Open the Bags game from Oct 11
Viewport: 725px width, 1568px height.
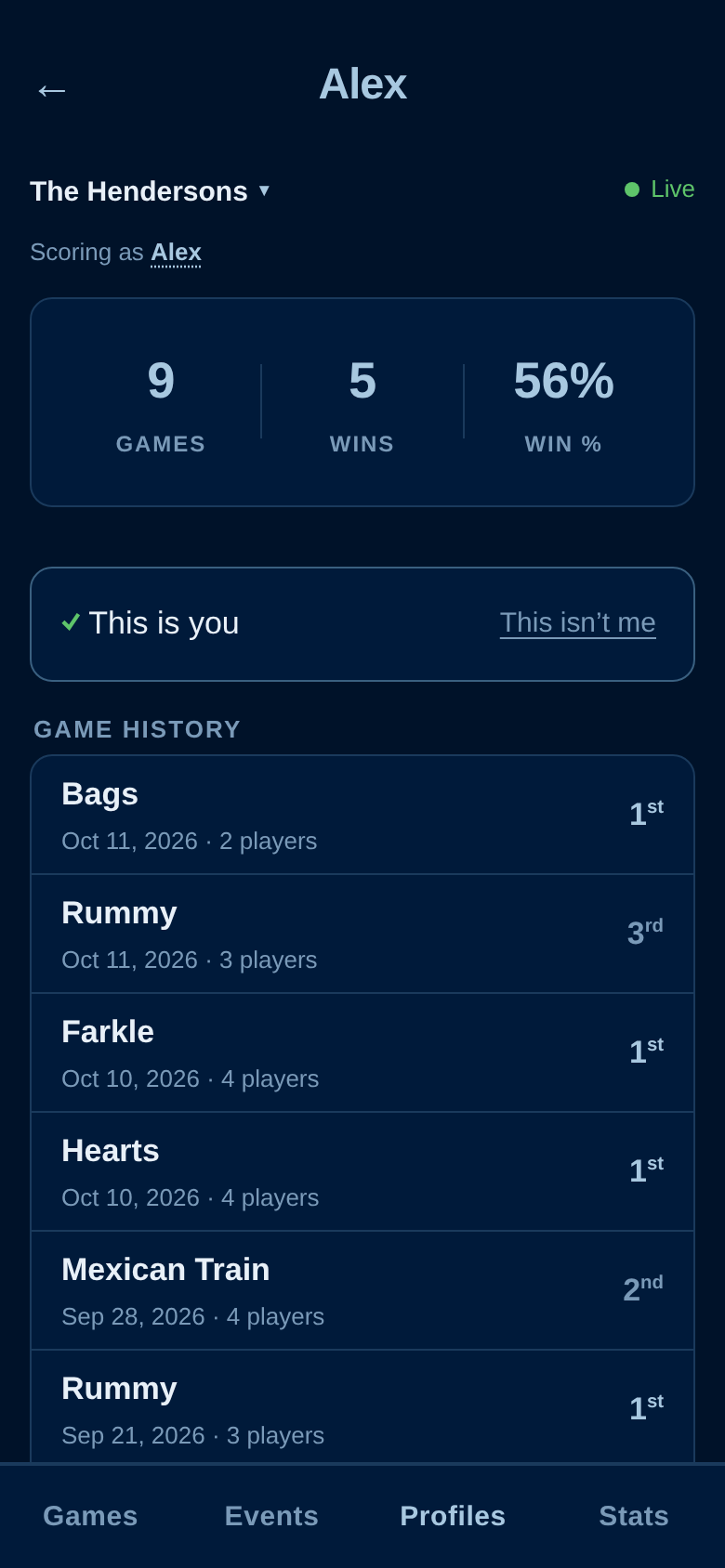[362, 816]
